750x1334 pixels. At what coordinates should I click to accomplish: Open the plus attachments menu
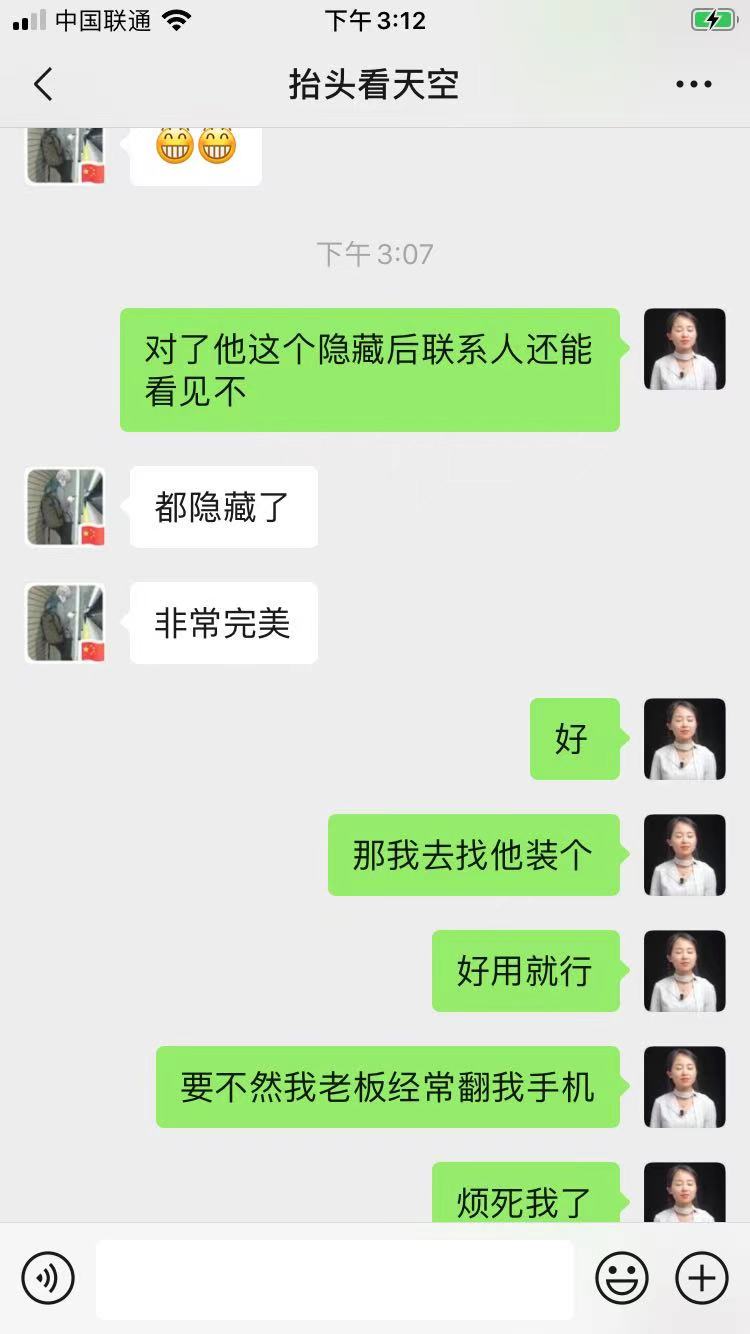[x=702, y=1278]
